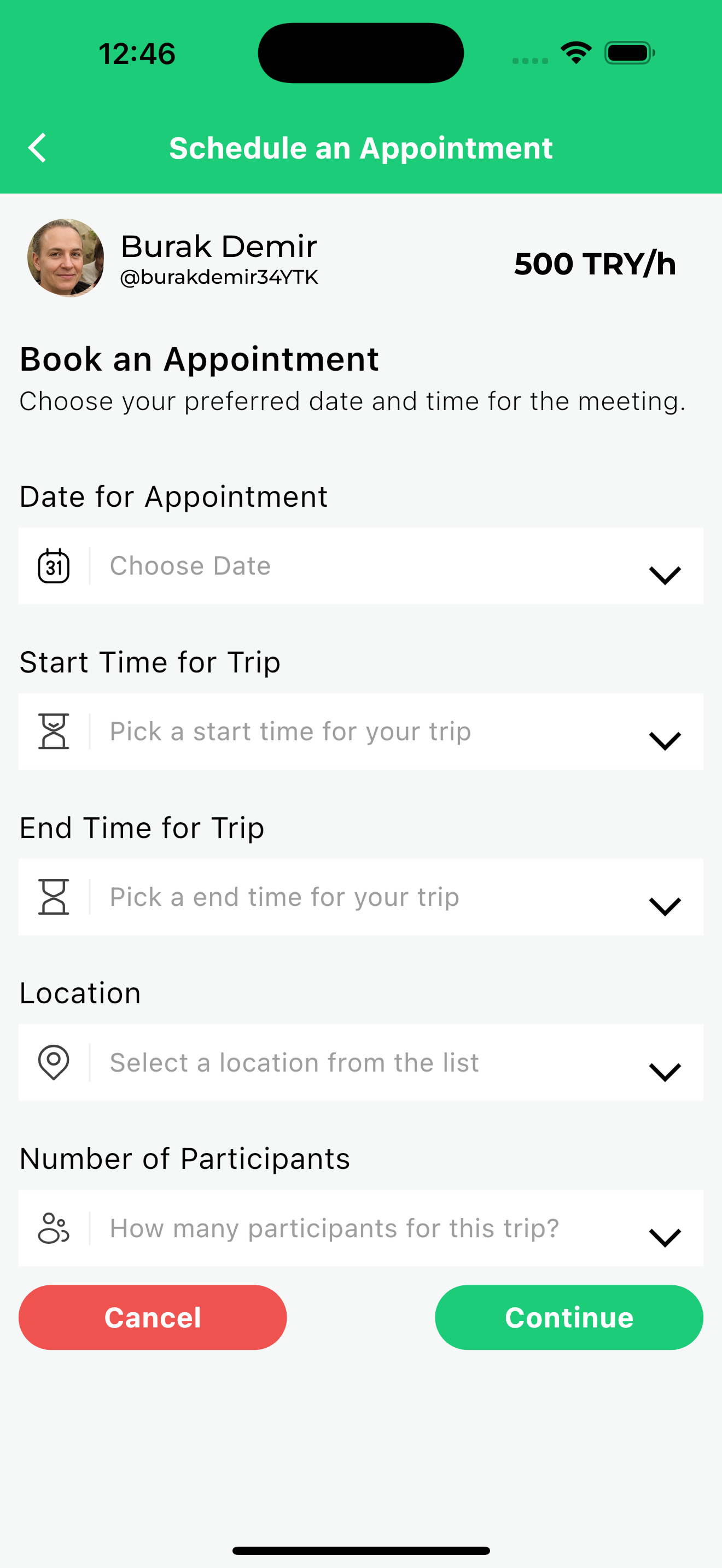Open the participants count dropdown
The width and height of the screenshot is (722, 1568).
point(664,1236)
